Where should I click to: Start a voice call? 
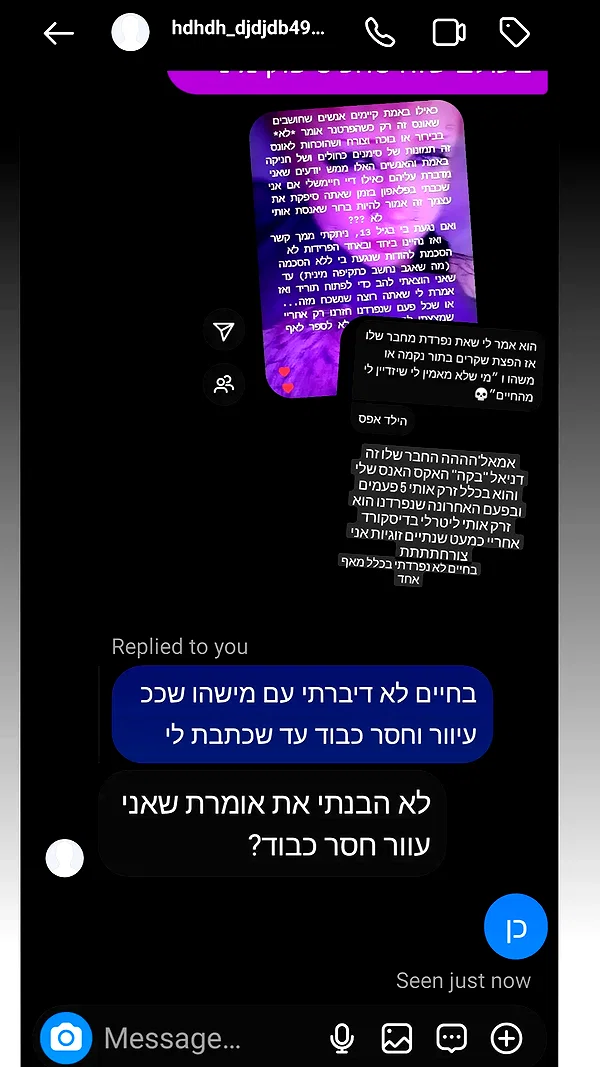coord(380,32)
